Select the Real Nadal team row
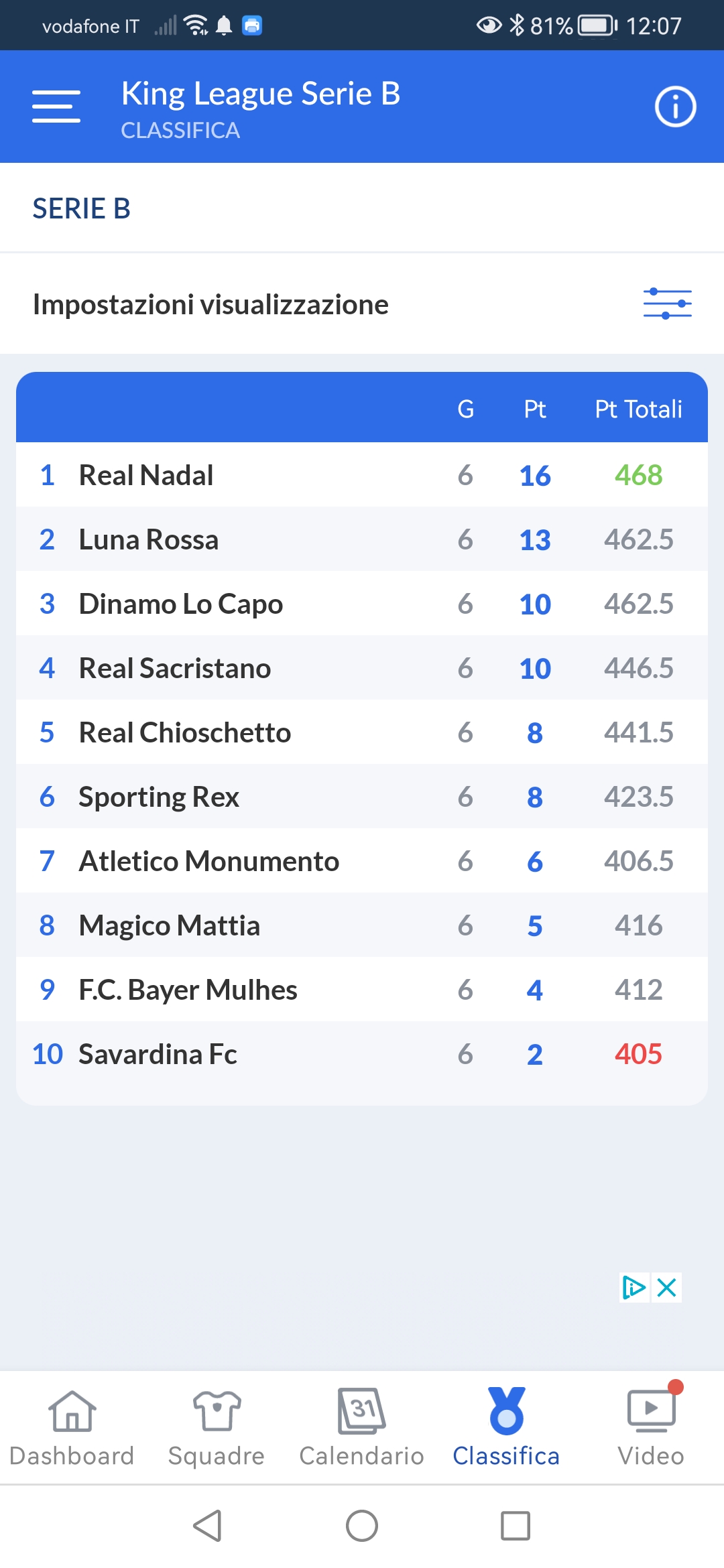The image size is (724, 1568). [x=268, y=474]
